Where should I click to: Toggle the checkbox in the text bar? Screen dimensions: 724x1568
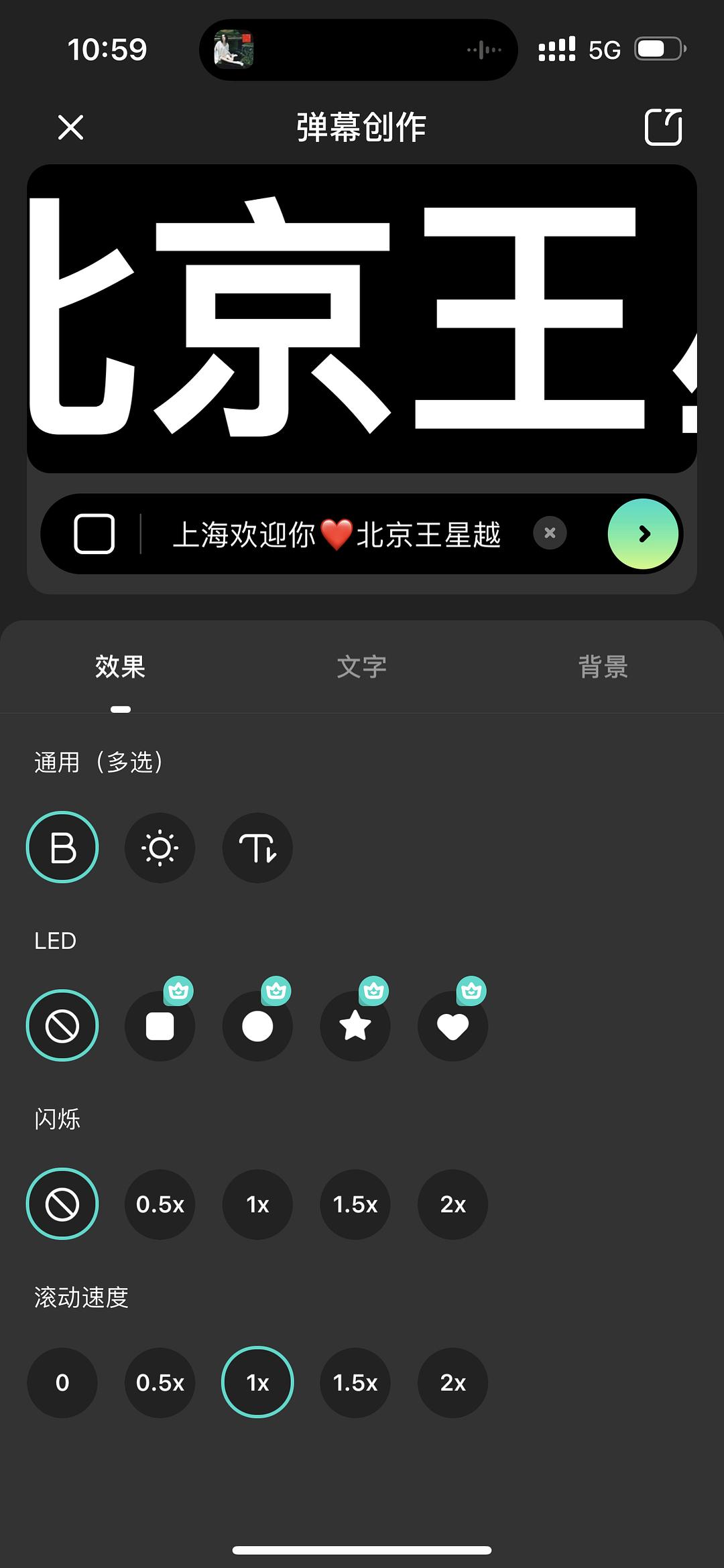[x=96, y=533]
